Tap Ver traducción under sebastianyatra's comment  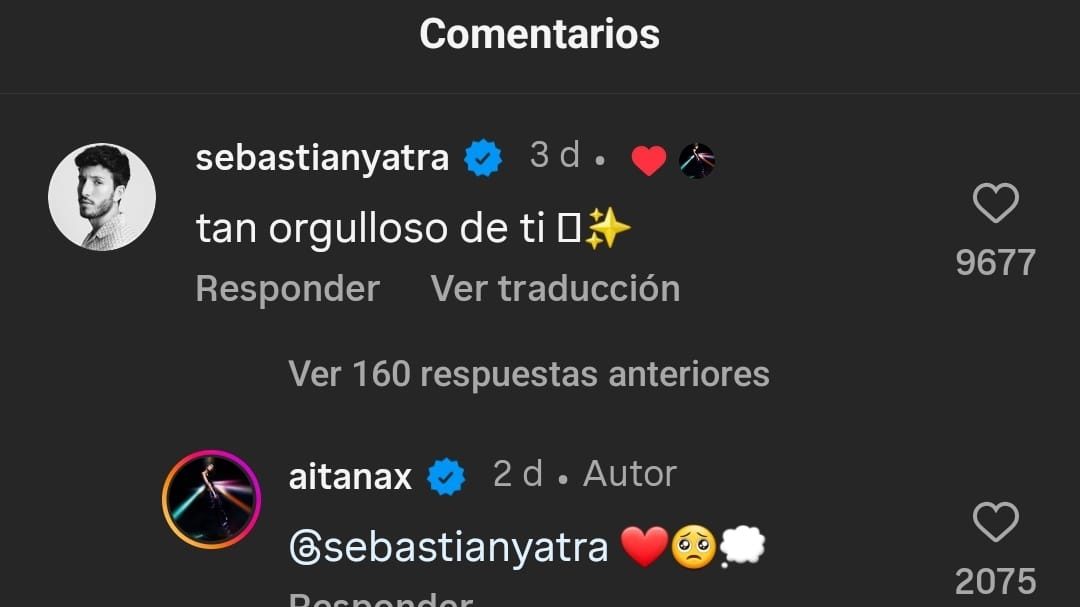click(x=555, y=289)
